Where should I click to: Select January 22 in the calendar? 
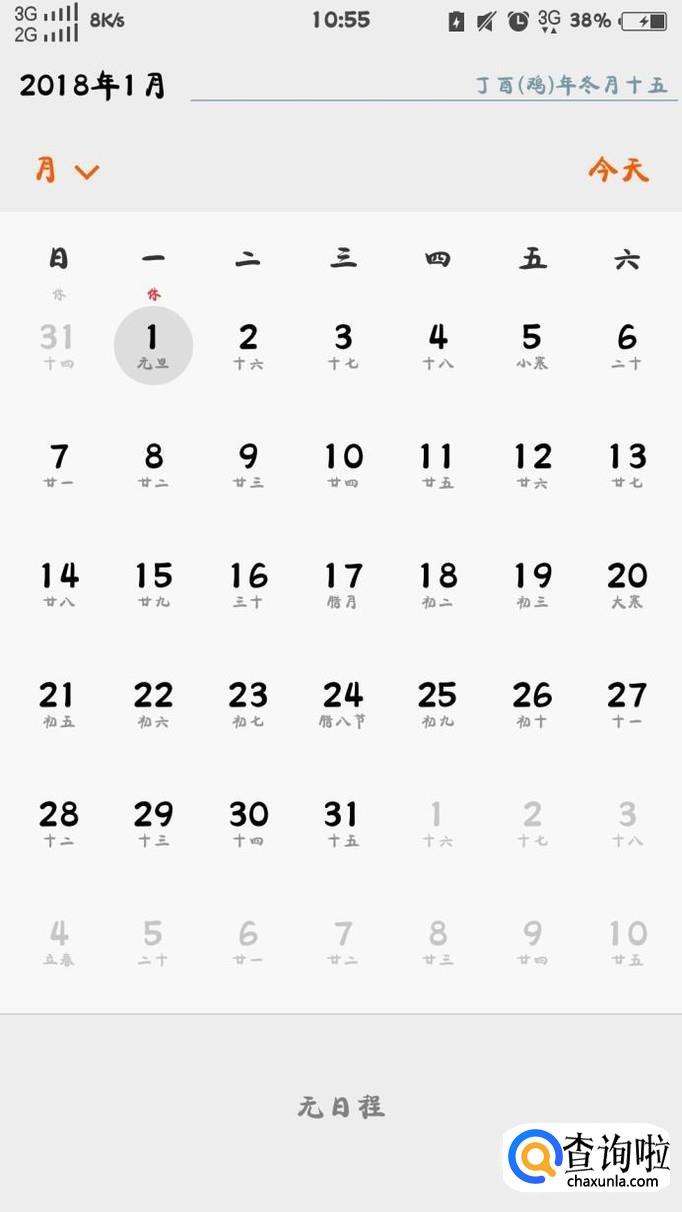(153, 703)
